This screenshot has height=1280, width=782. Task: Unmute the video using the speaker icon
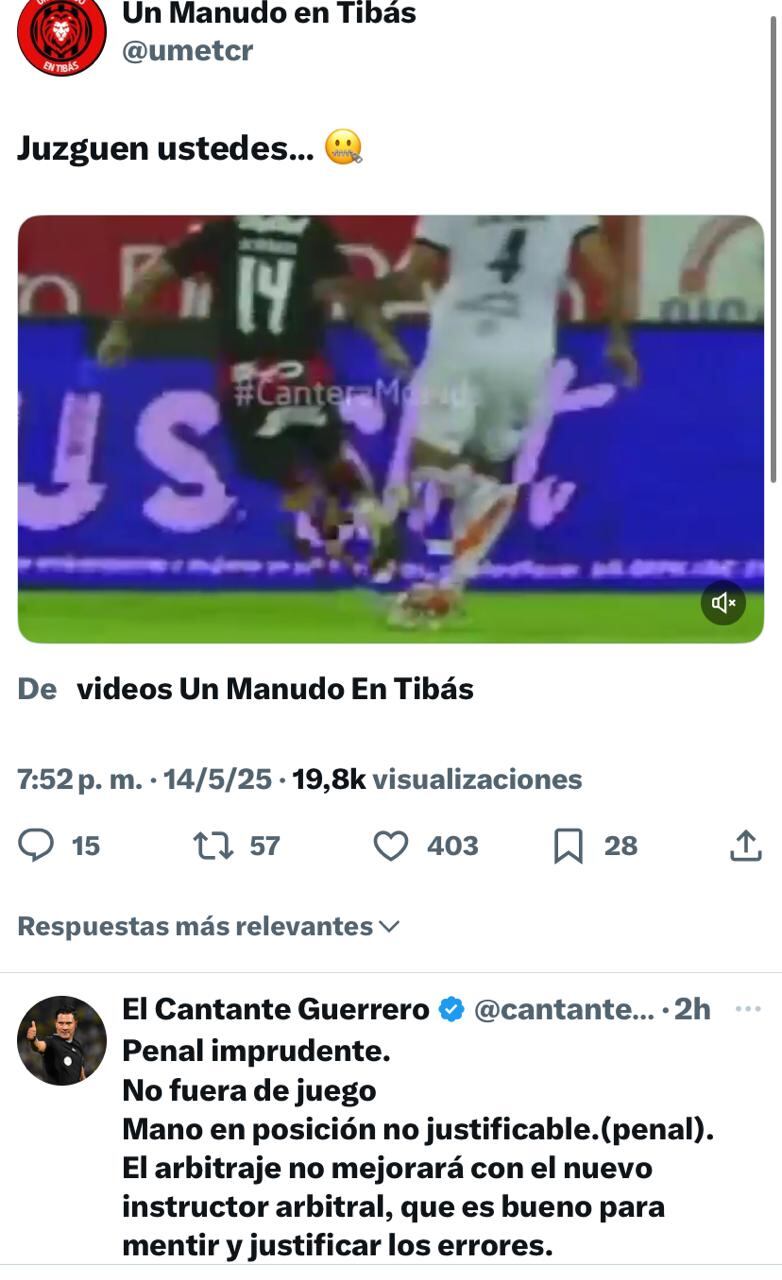tap(722, 602)
